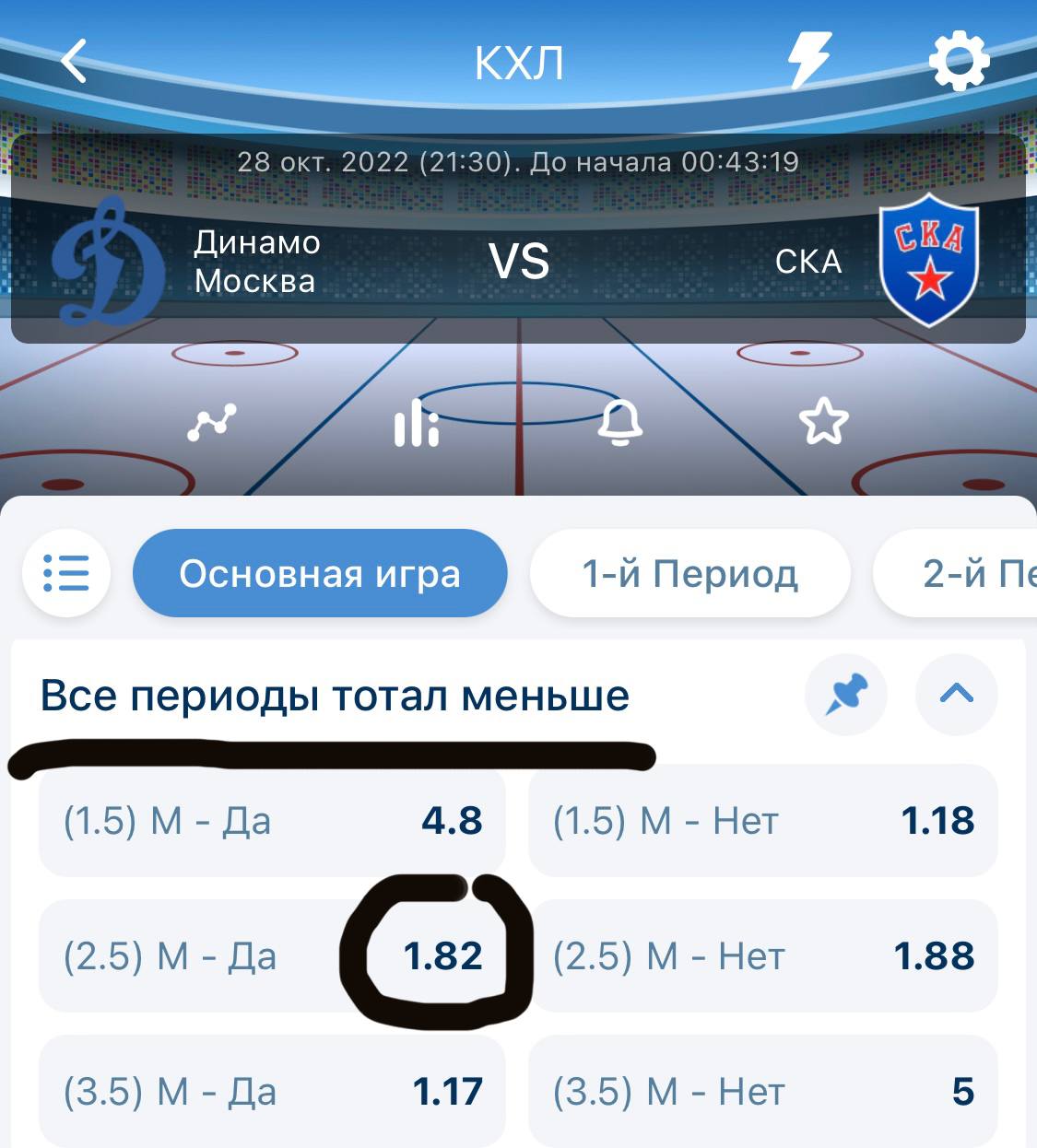Choose the (3.5) М - Нет odds 5
Image resolution: width=1037 pixels, height=1148 pixels.
762,1092
